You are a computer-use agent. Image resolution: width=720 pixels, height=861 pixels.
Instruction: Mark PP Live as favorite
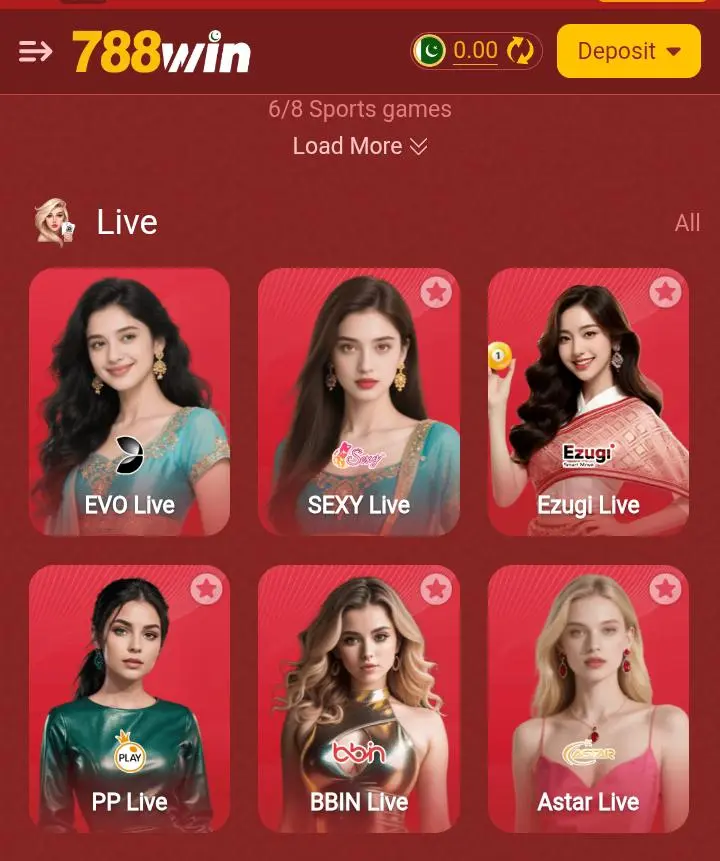(207, 589)
